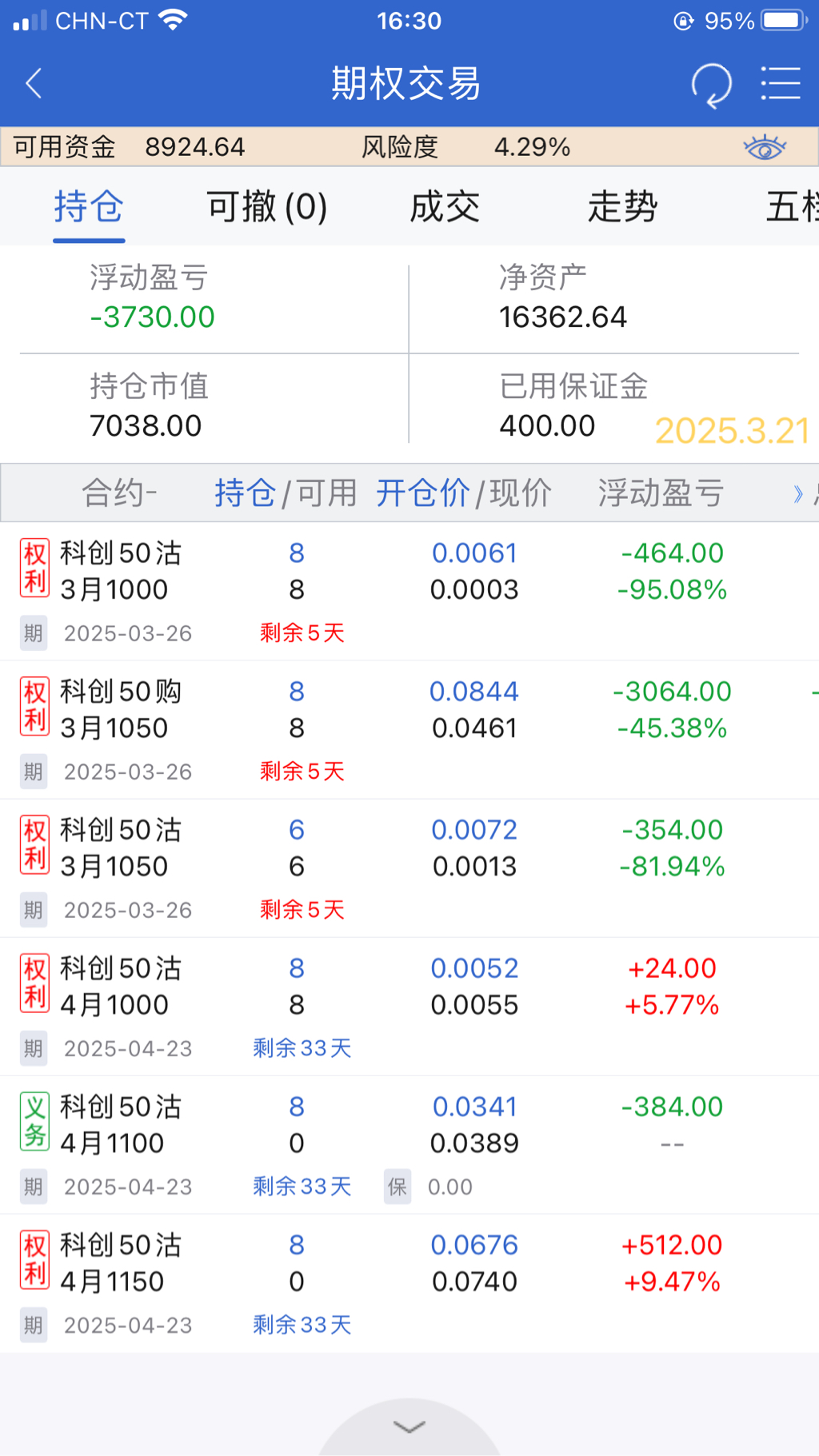Go back from 期权交易 screen

click(34, 83)
